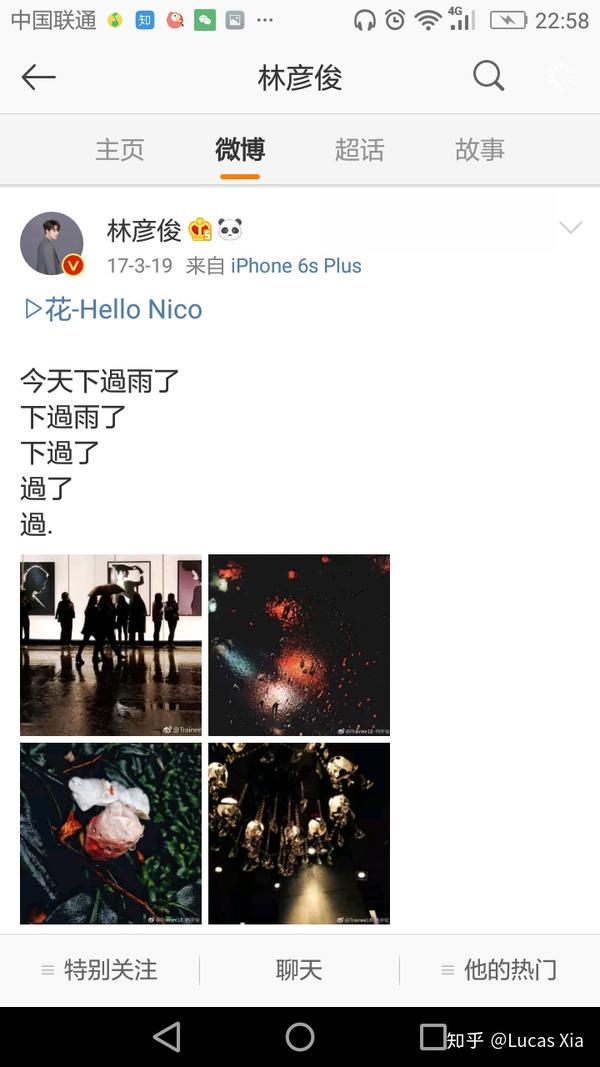Open the search magnifier icon

coord(488,76)
